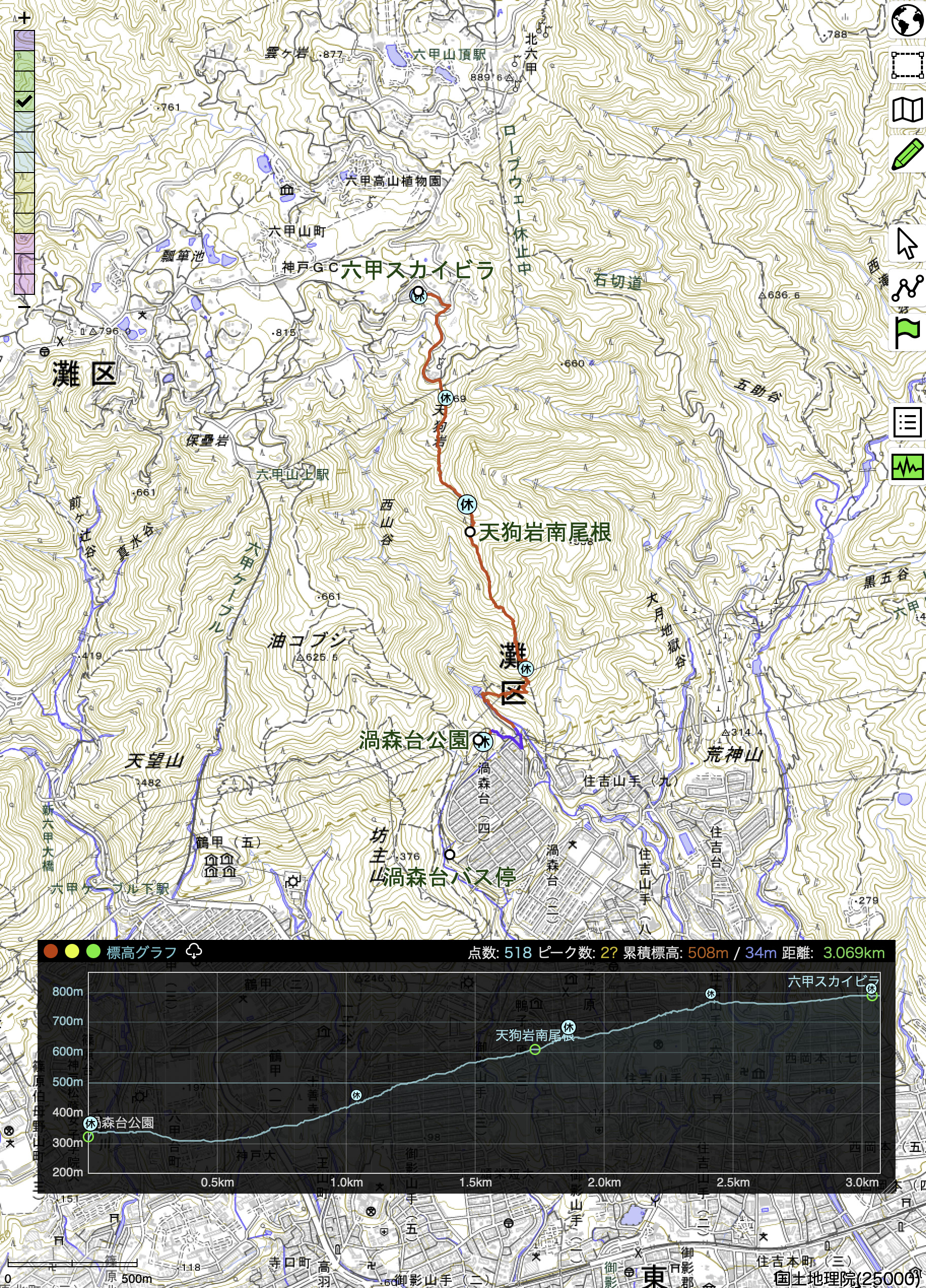
Task: Tap the cloud download icon beside 標高グラフ
Action: [x=194, y=951]
